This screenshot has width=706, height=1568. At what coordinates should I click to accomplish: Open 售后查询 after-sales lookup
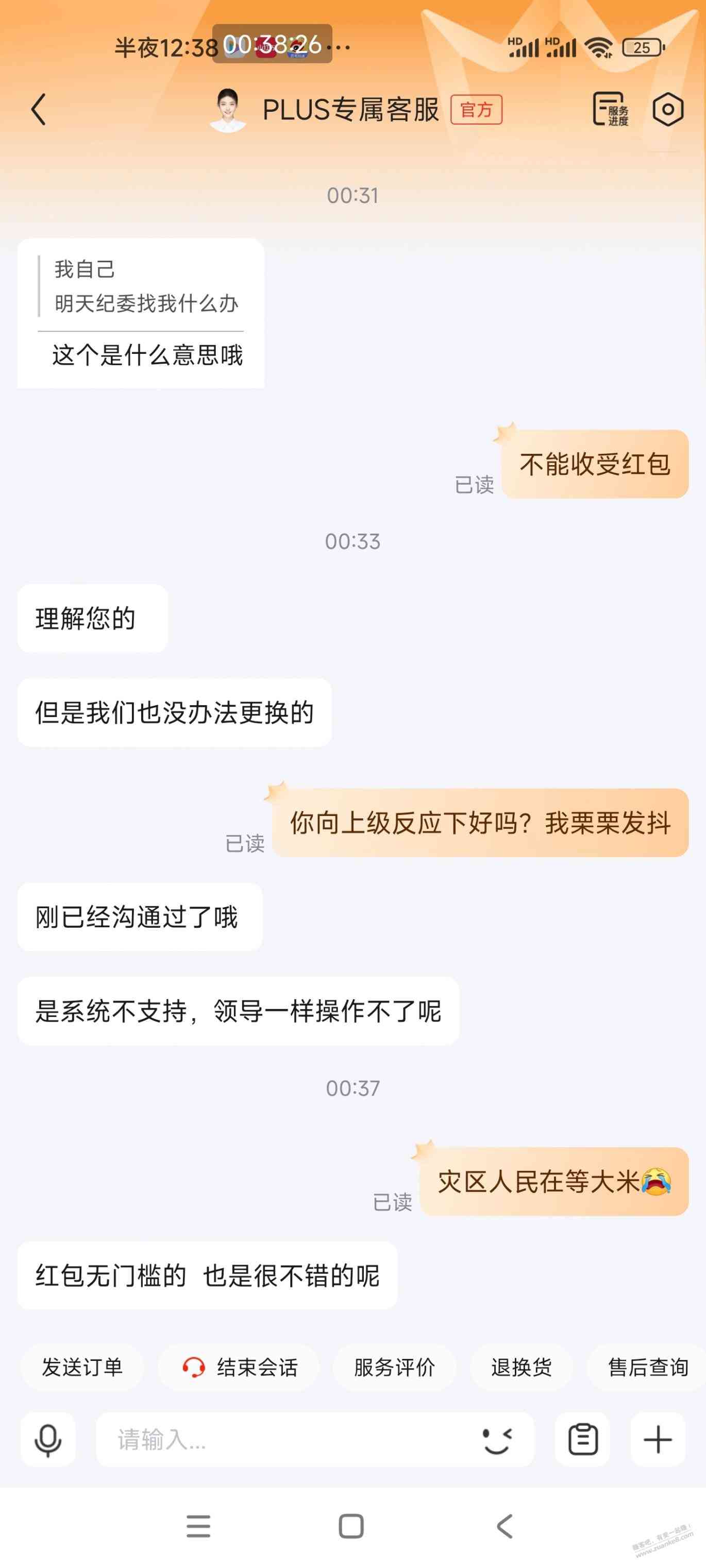point(647,1367)
